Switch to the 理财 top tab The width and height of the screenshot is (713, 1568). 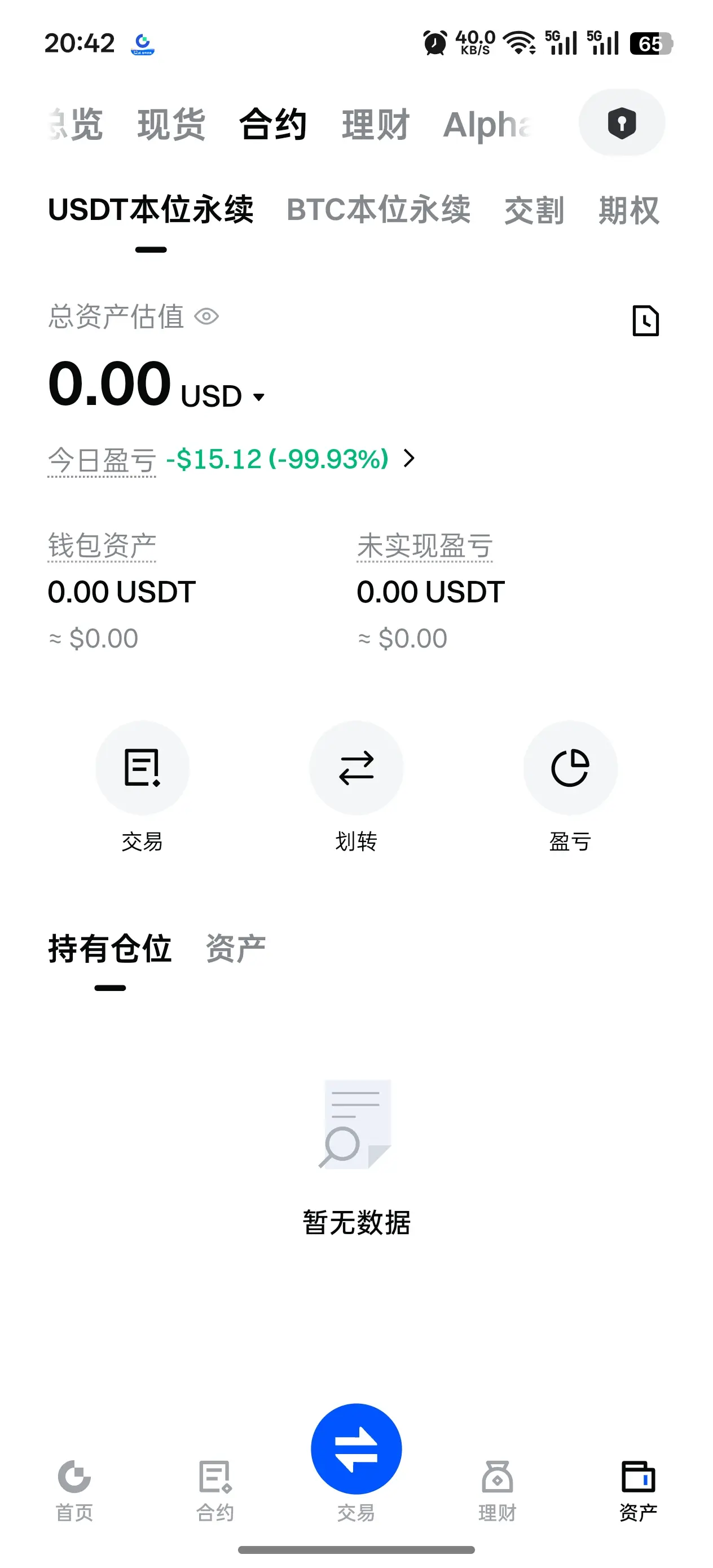376,125
